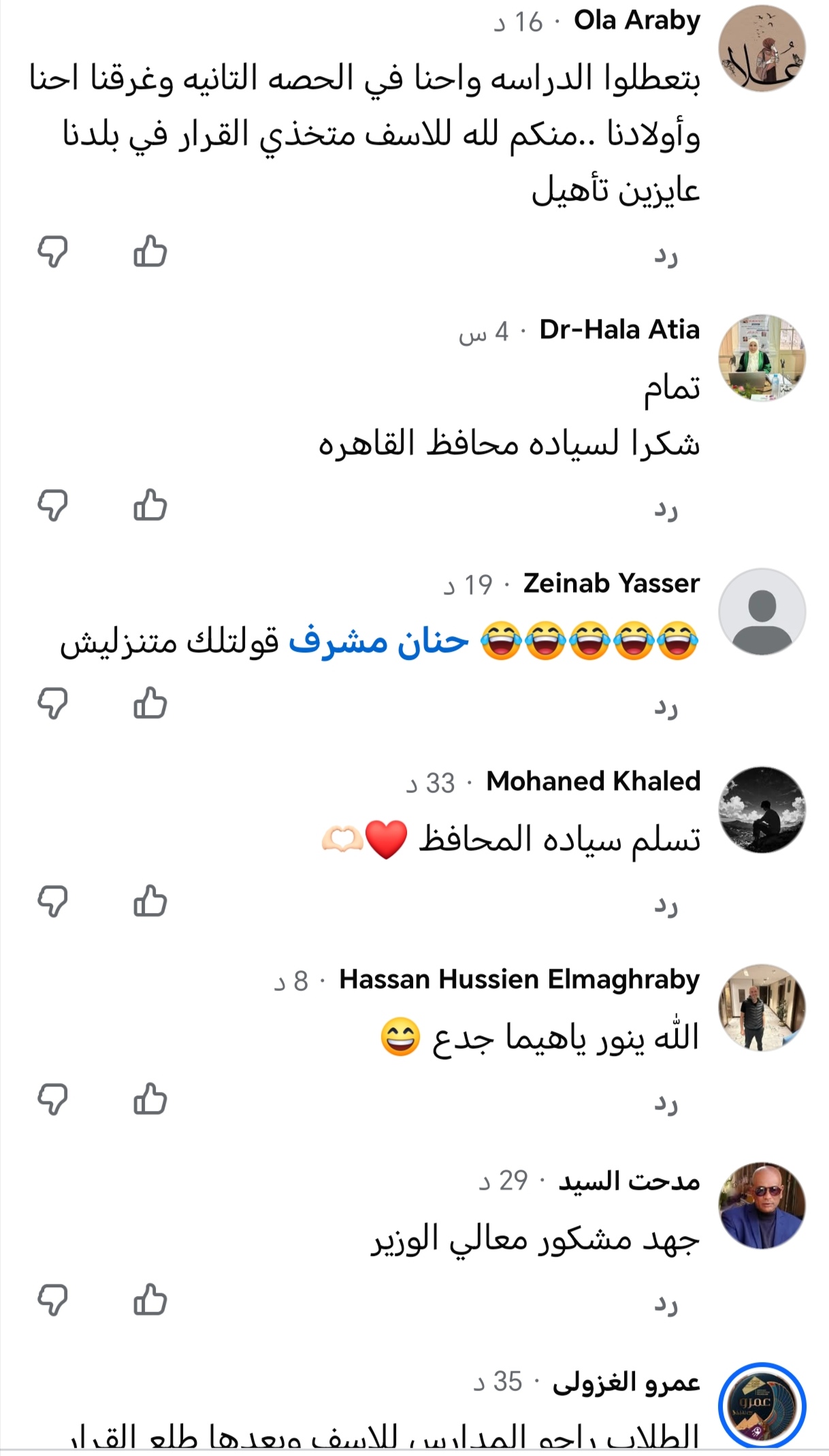
Task: Like Dr-Hala Atia's comment
Action: click(x=150, y=505)
